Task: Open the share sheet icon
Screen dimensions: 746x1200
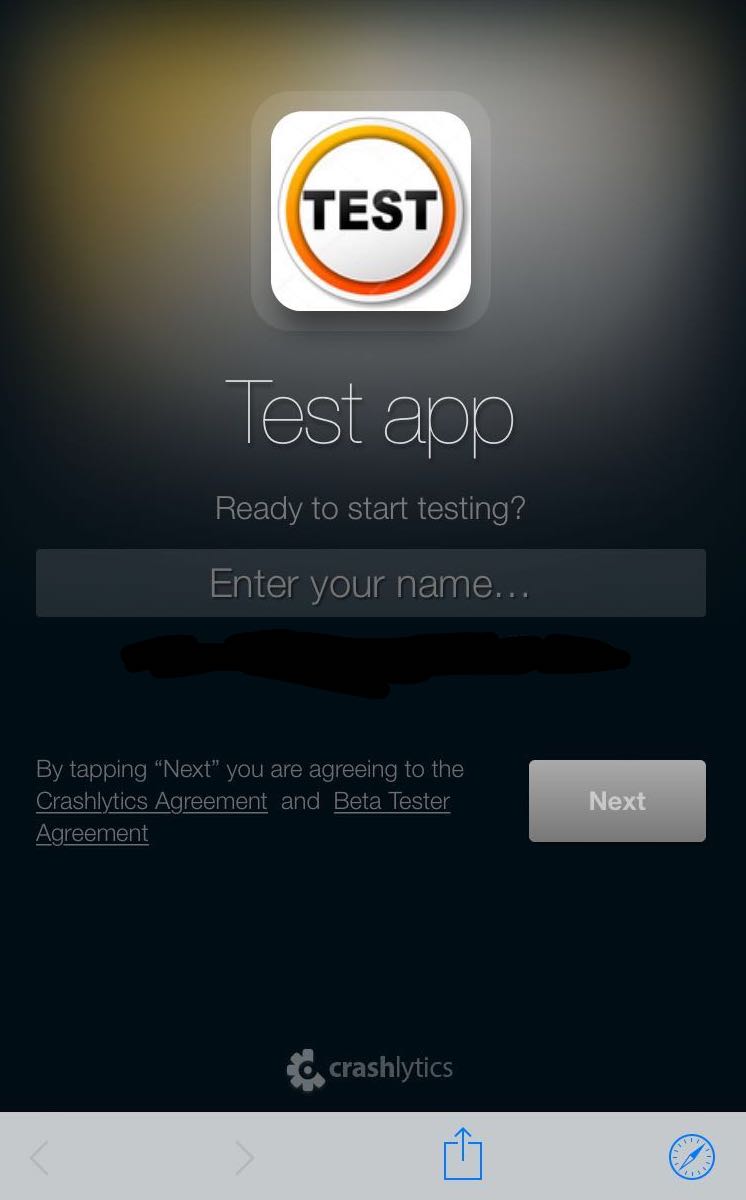Action: pyautogui.click(x=463, y=1155)
